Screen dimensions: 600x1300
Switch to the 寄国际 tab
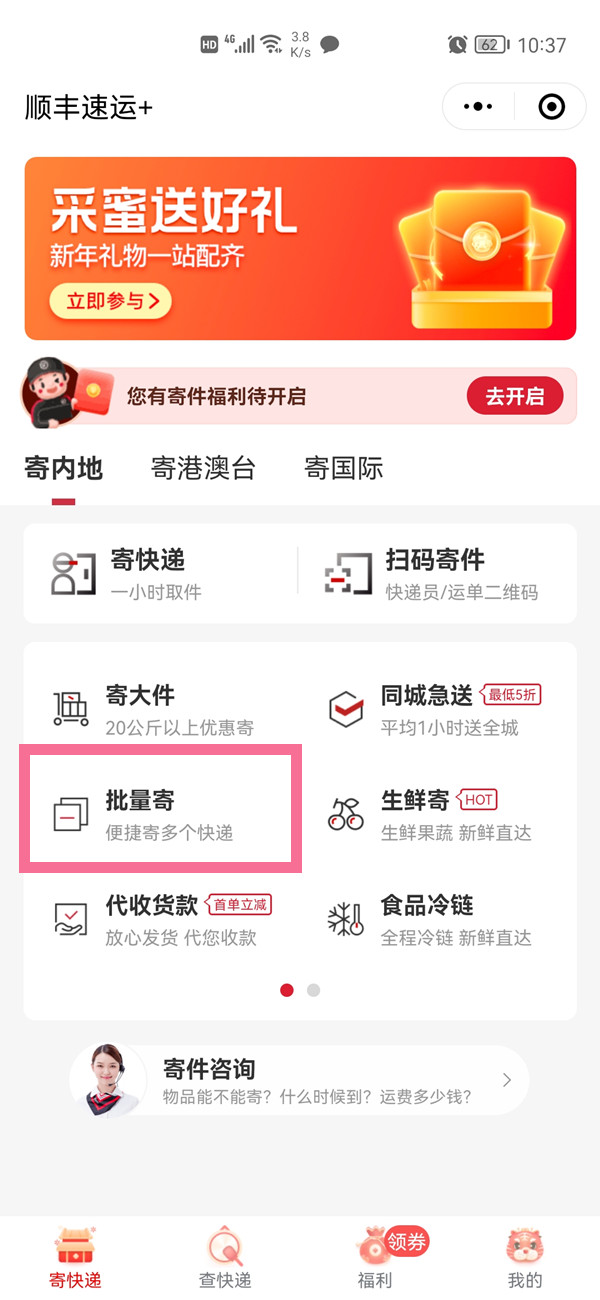point(343,468)
